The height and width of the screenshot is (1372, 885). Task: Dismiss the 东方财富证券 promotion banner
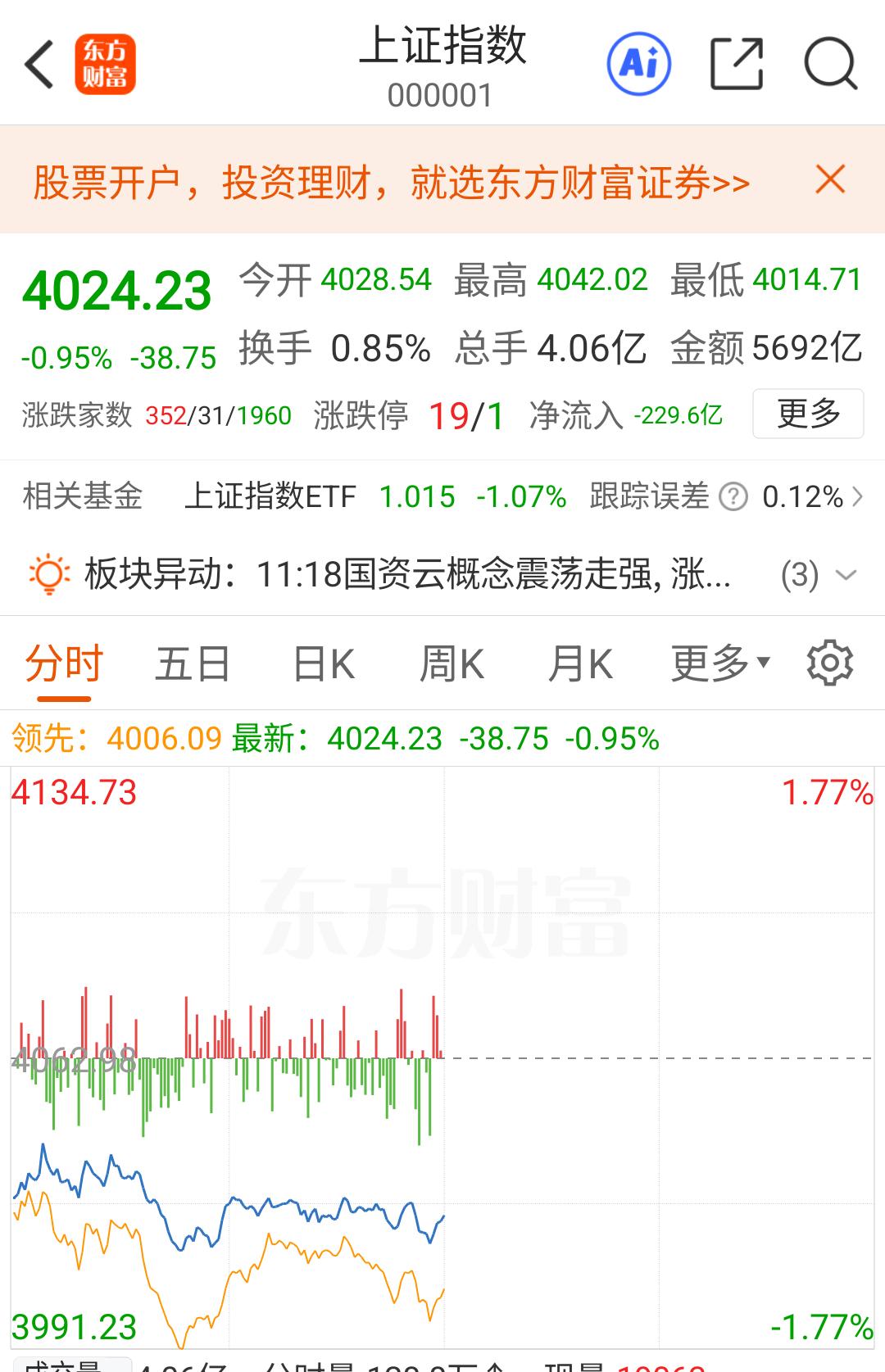(x=831, y=178)
